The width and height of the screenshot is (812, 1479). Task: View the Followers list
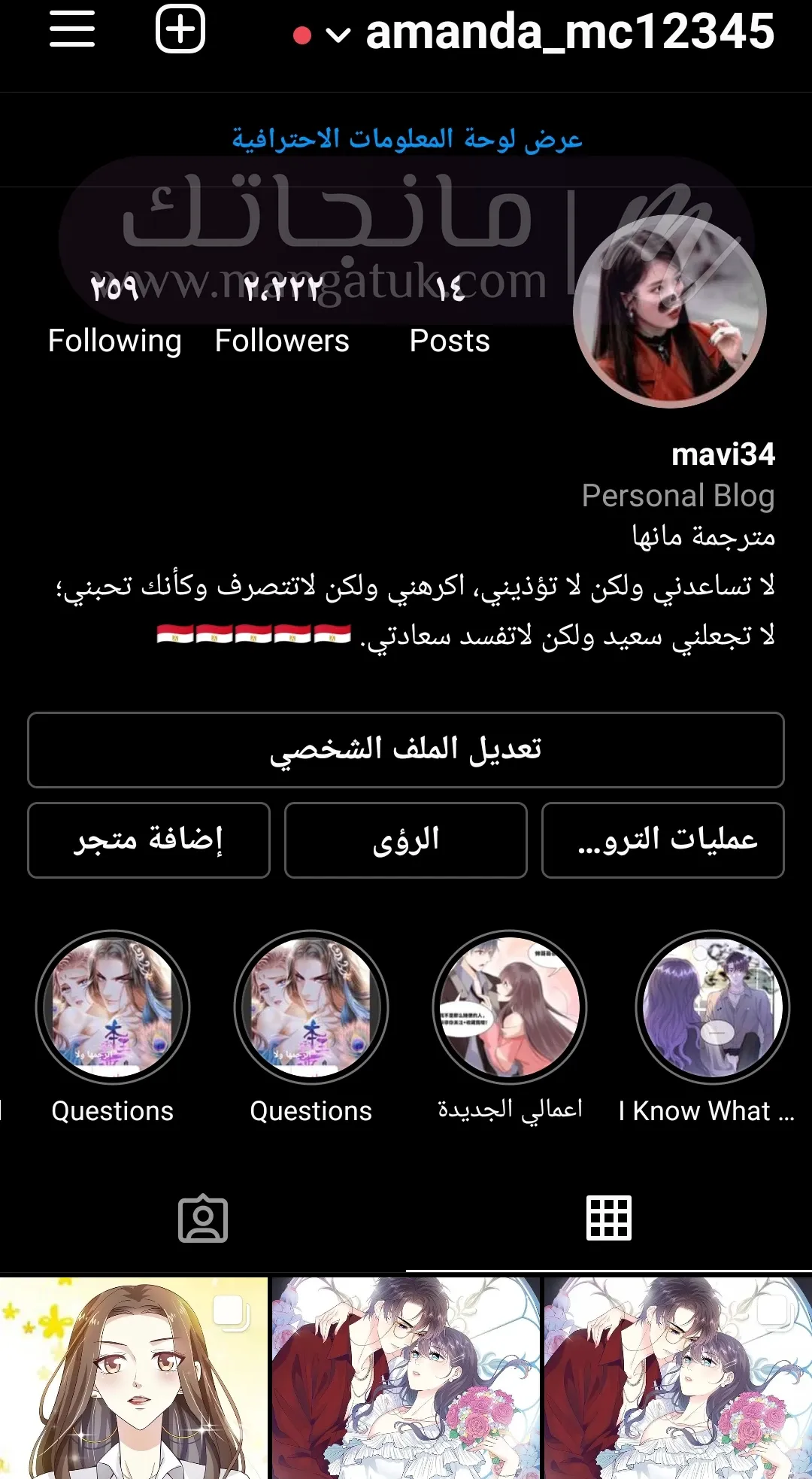[x=282, y=314]
